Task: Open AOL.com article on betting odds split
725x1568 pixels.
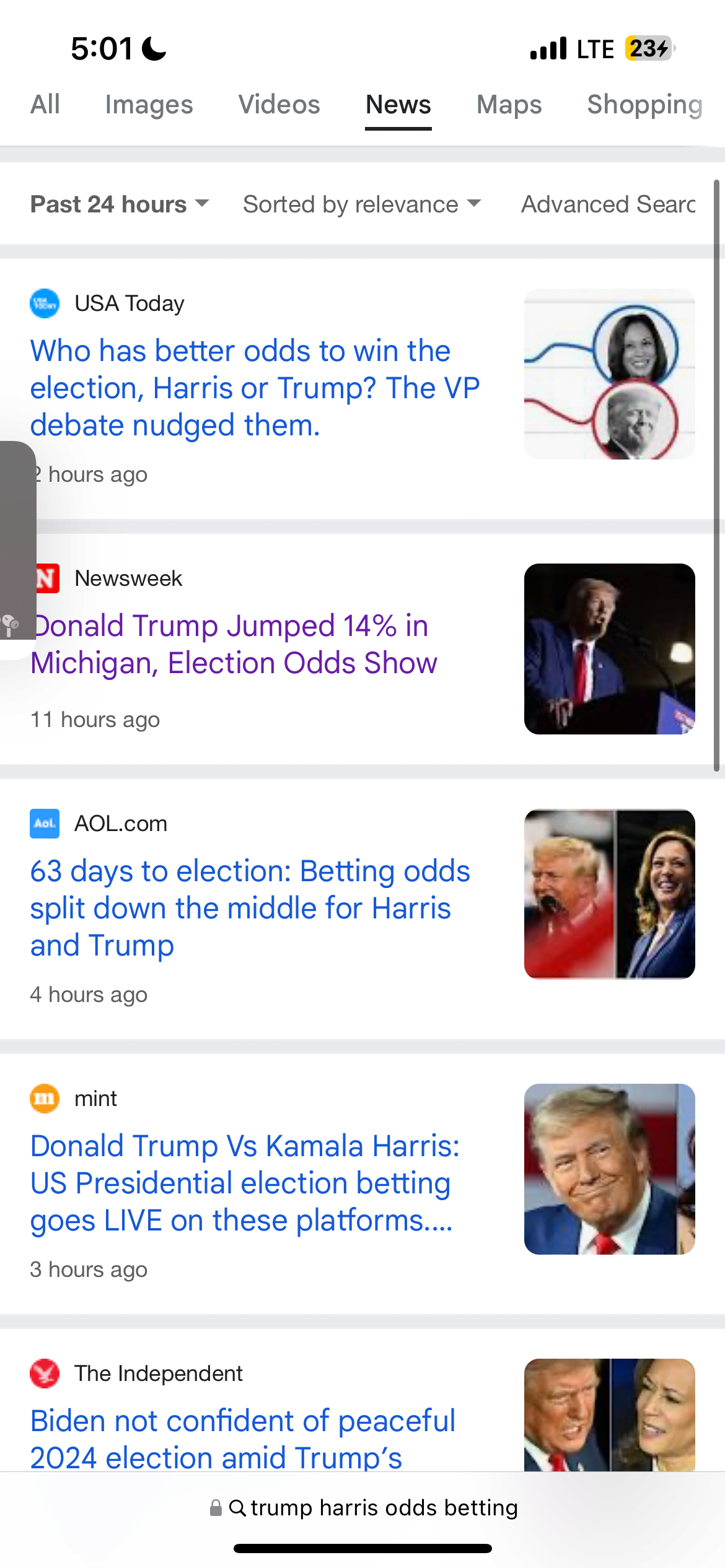Action: [250, 908]
